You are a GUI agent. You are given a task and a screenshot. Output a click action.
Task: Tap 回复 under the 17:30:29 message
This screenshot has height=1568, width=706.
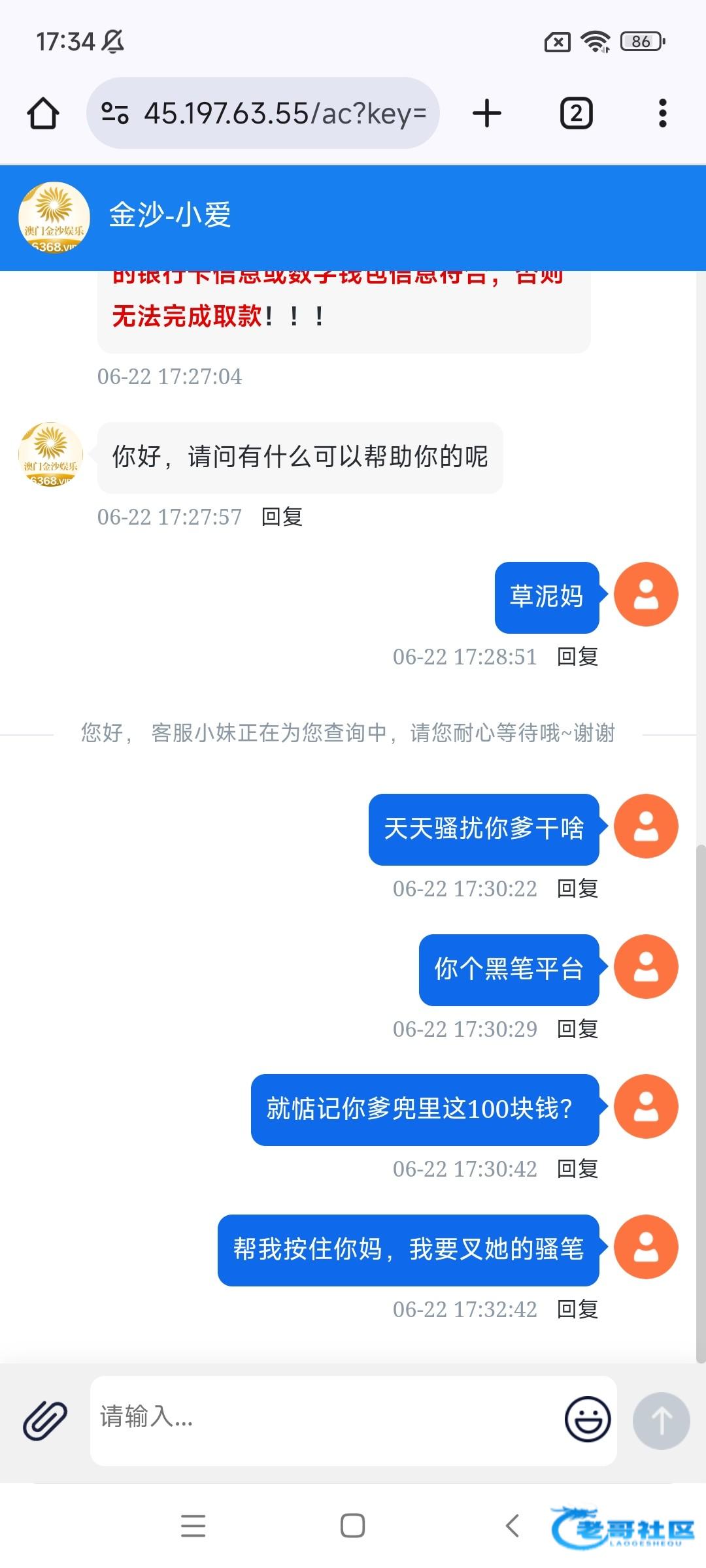coord(577,1029)
